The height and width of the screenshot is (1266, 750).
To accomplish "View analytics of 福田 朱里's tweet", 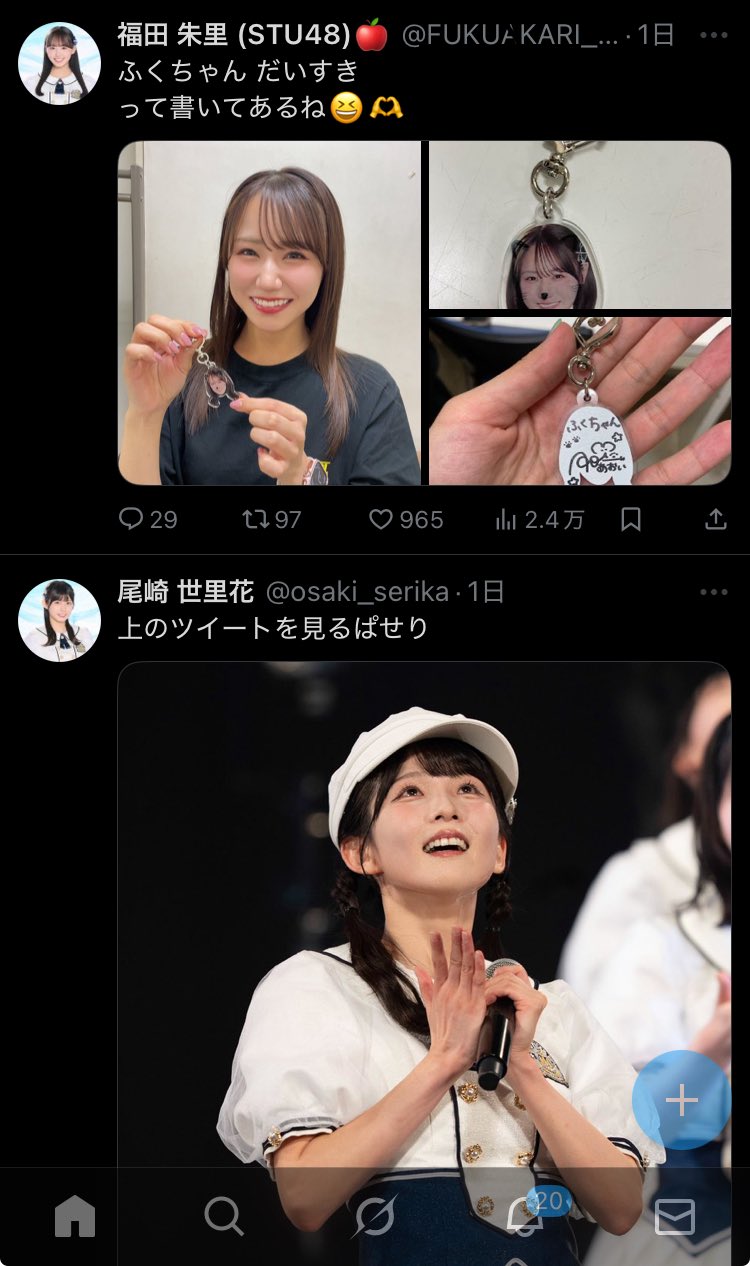I will (540, 519).
